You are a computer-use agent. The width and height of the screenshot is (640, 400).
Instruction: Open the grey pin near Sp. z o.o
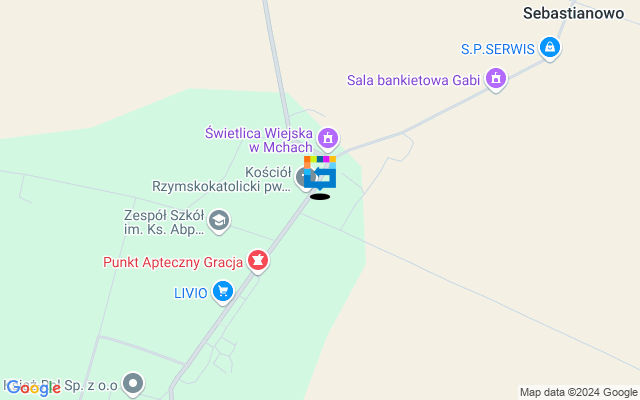coord(133,382)
